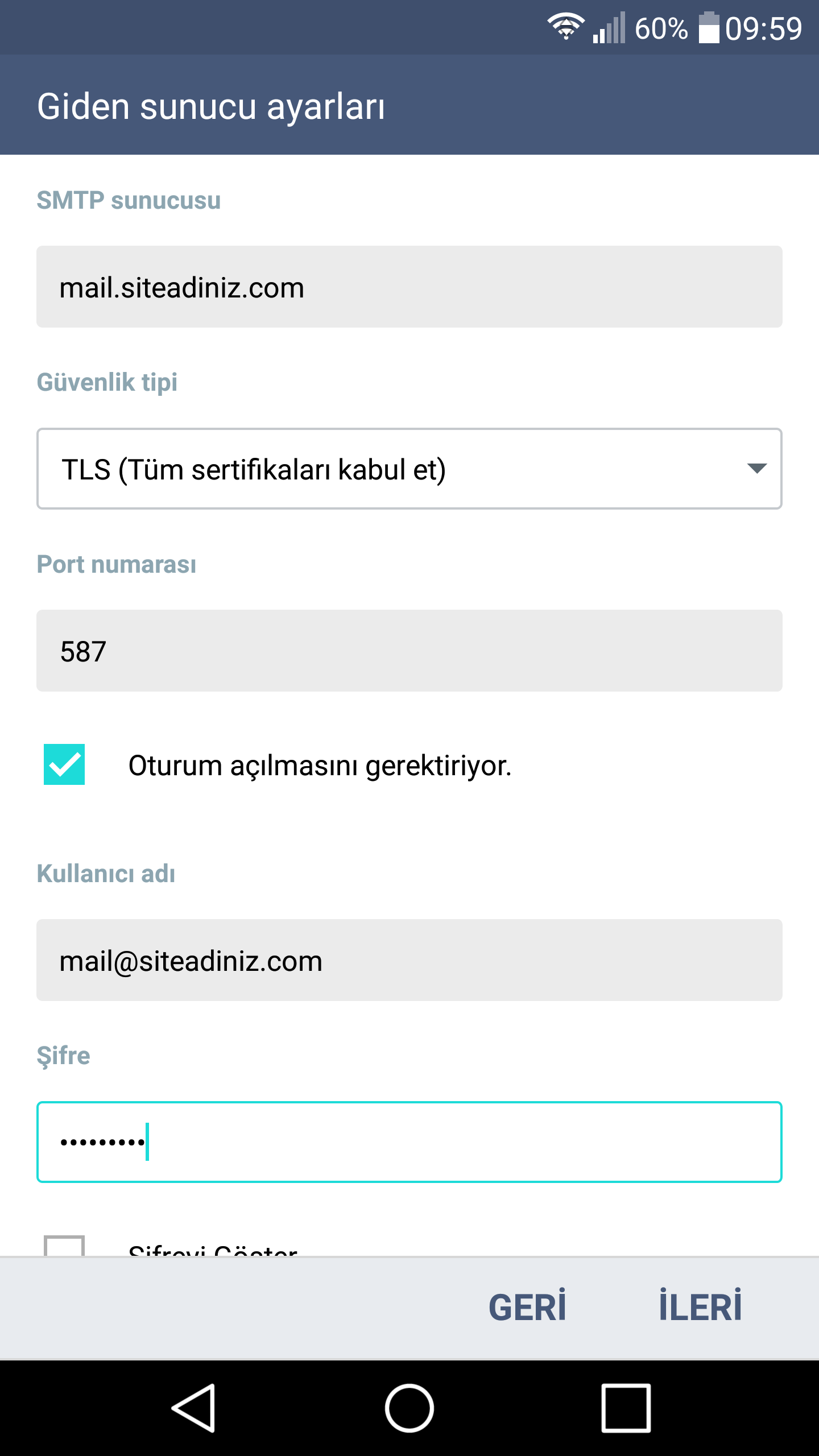The image size is (819, 1456).
Task: Focus the Şifre password field
Action: click(x=409, y=1142)
